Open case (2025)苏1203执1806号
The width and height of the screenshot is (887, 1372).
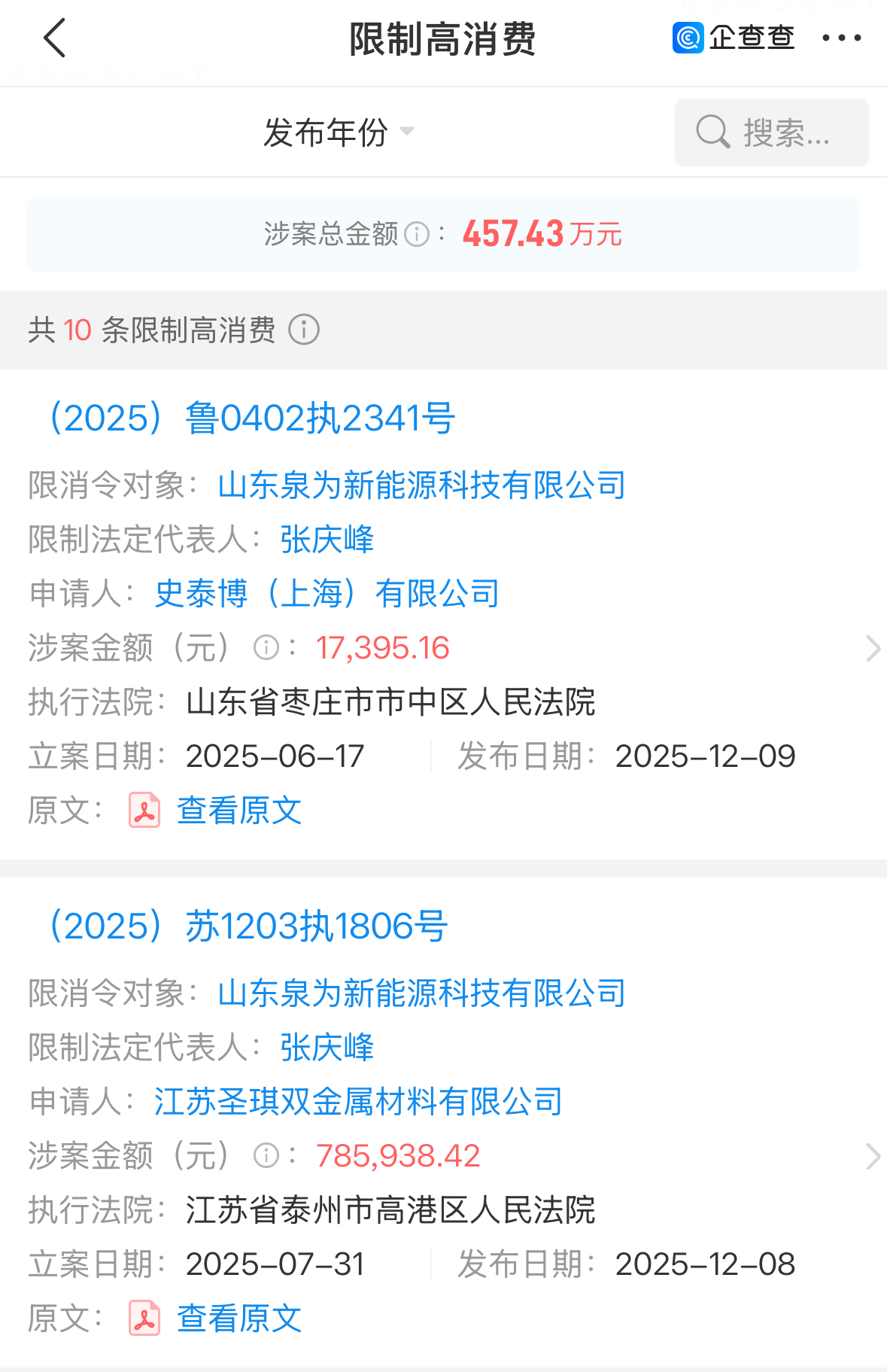(248, 926)
